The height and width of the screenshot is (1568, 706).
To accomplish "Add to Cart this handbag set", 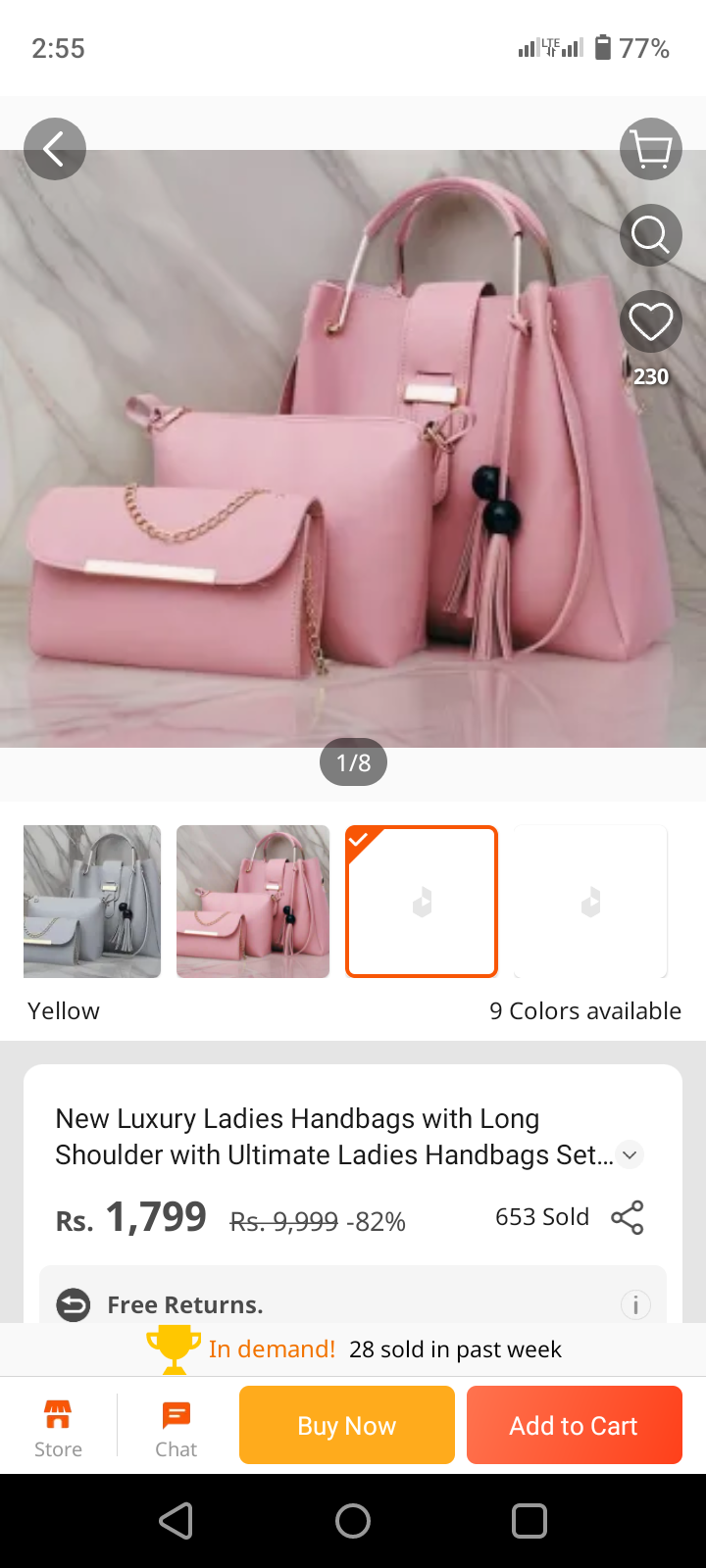I will [575, 1425].
